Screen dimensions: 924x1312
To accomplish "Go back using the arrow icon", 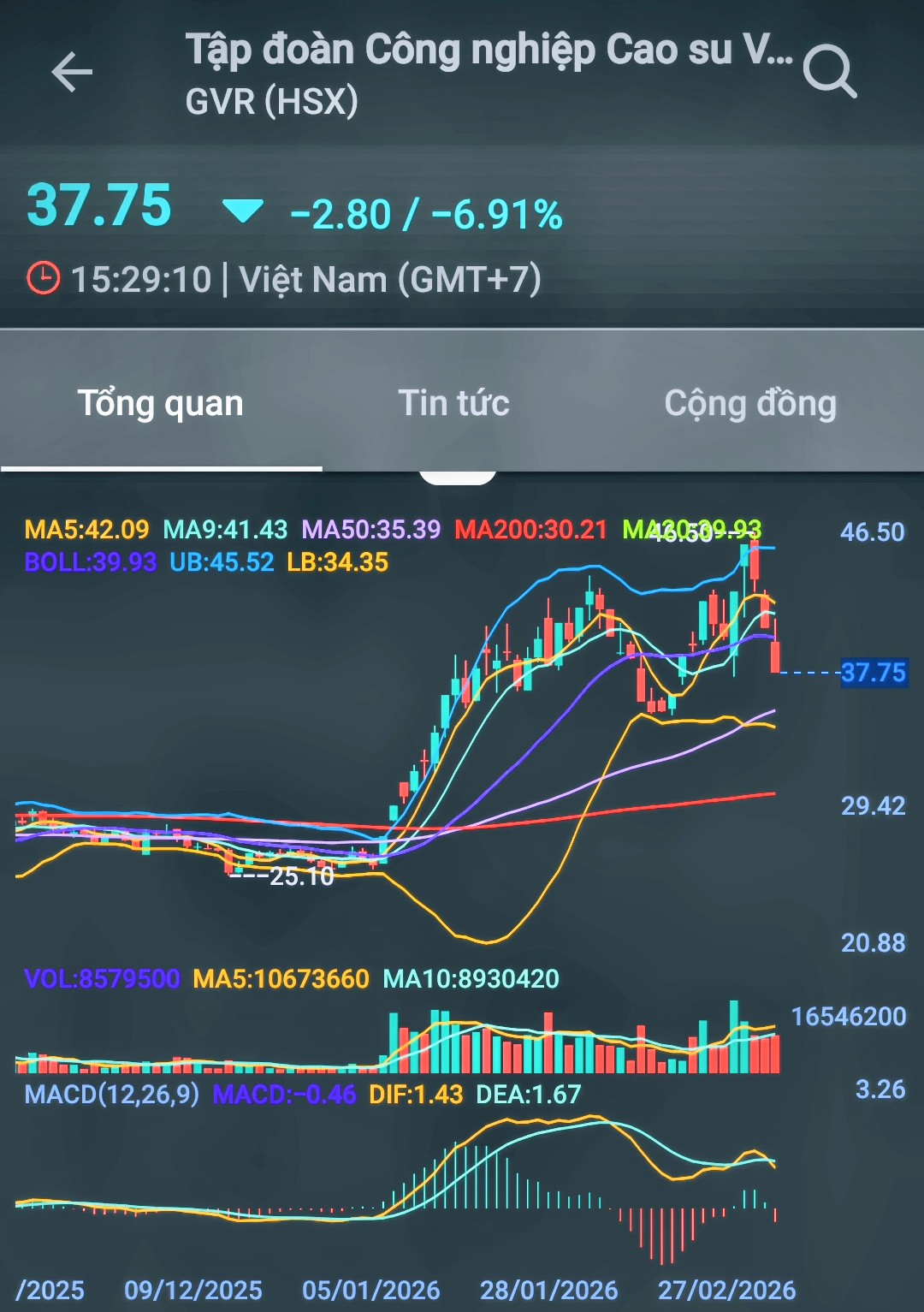I will (x=72, y=72).
